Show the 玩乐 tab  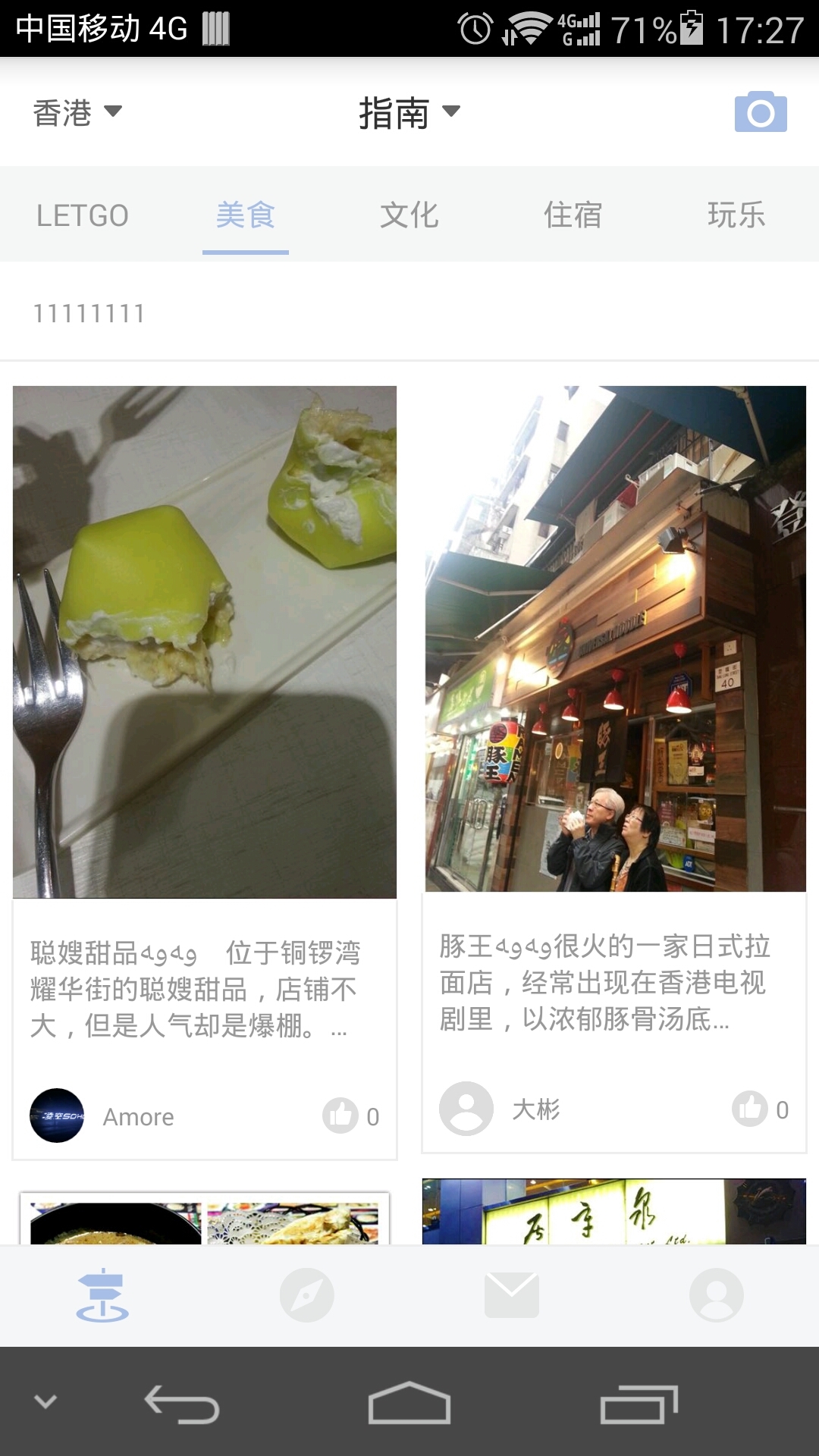pos(736,215)
